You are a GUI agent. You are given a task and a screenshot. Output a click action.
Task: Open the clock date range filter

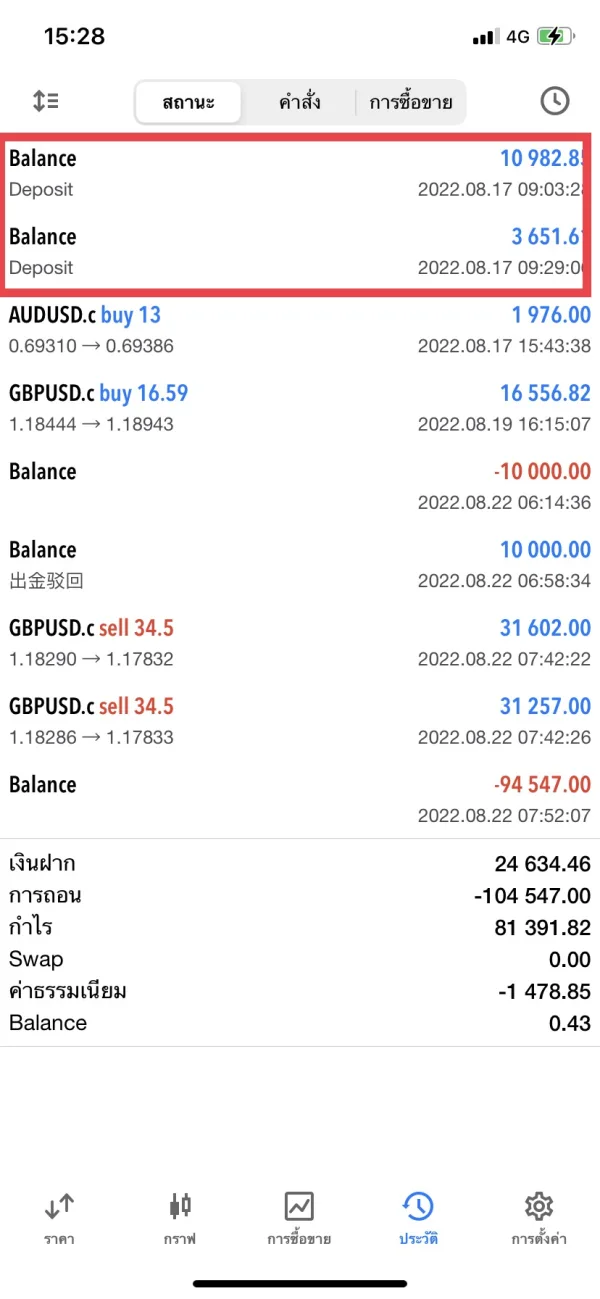point(554,101)
